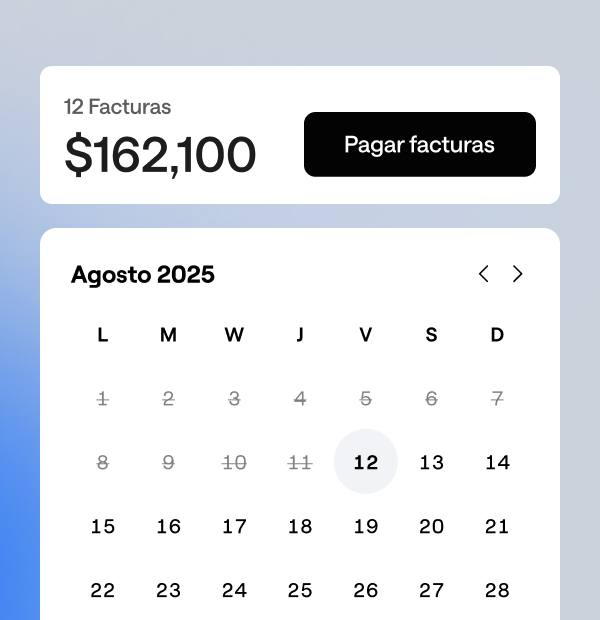This screenshot has width=600, height=620.
Task: Select August 12 on the calendar
Action: (x=366, y=462)
